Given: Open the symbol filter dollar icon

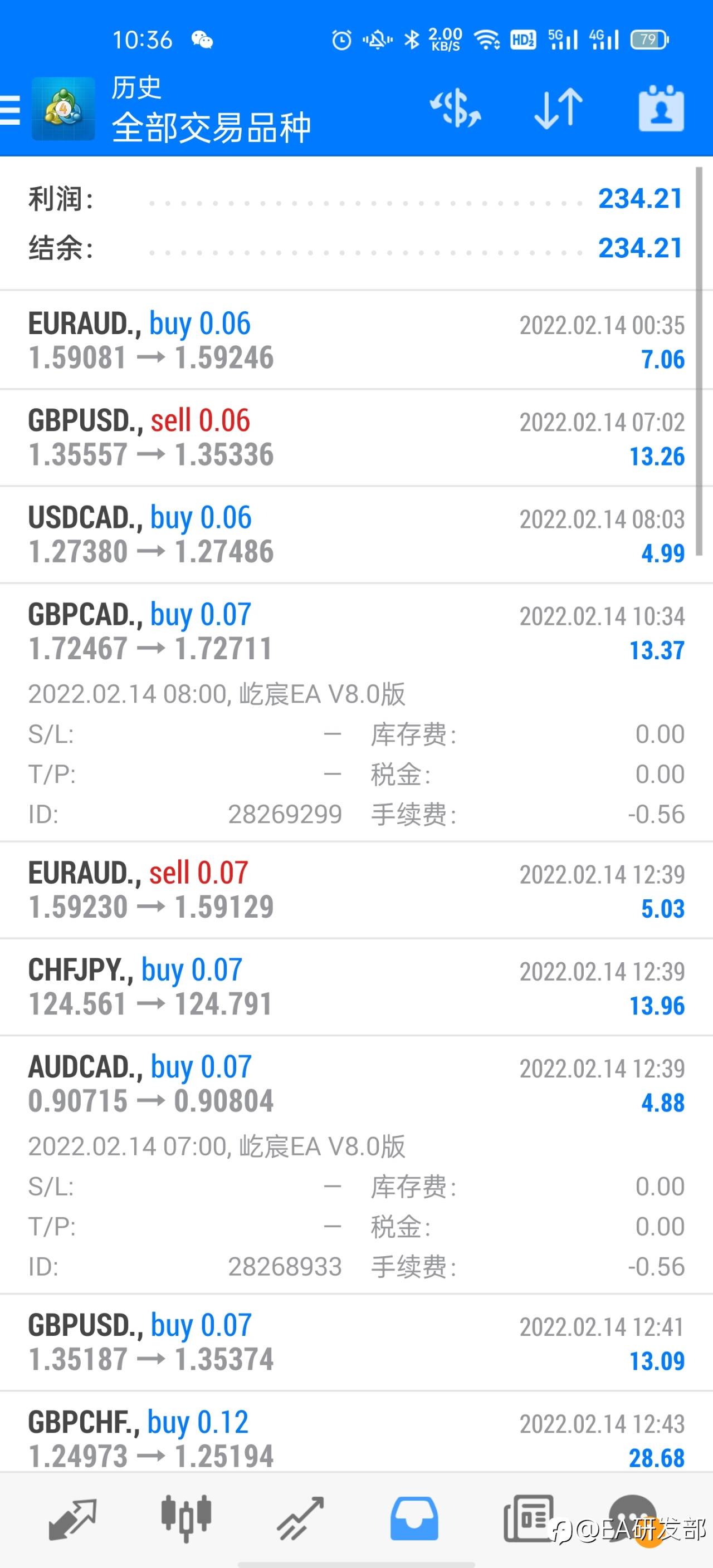Looking at the screenshot, I should [x=455, y=109].
